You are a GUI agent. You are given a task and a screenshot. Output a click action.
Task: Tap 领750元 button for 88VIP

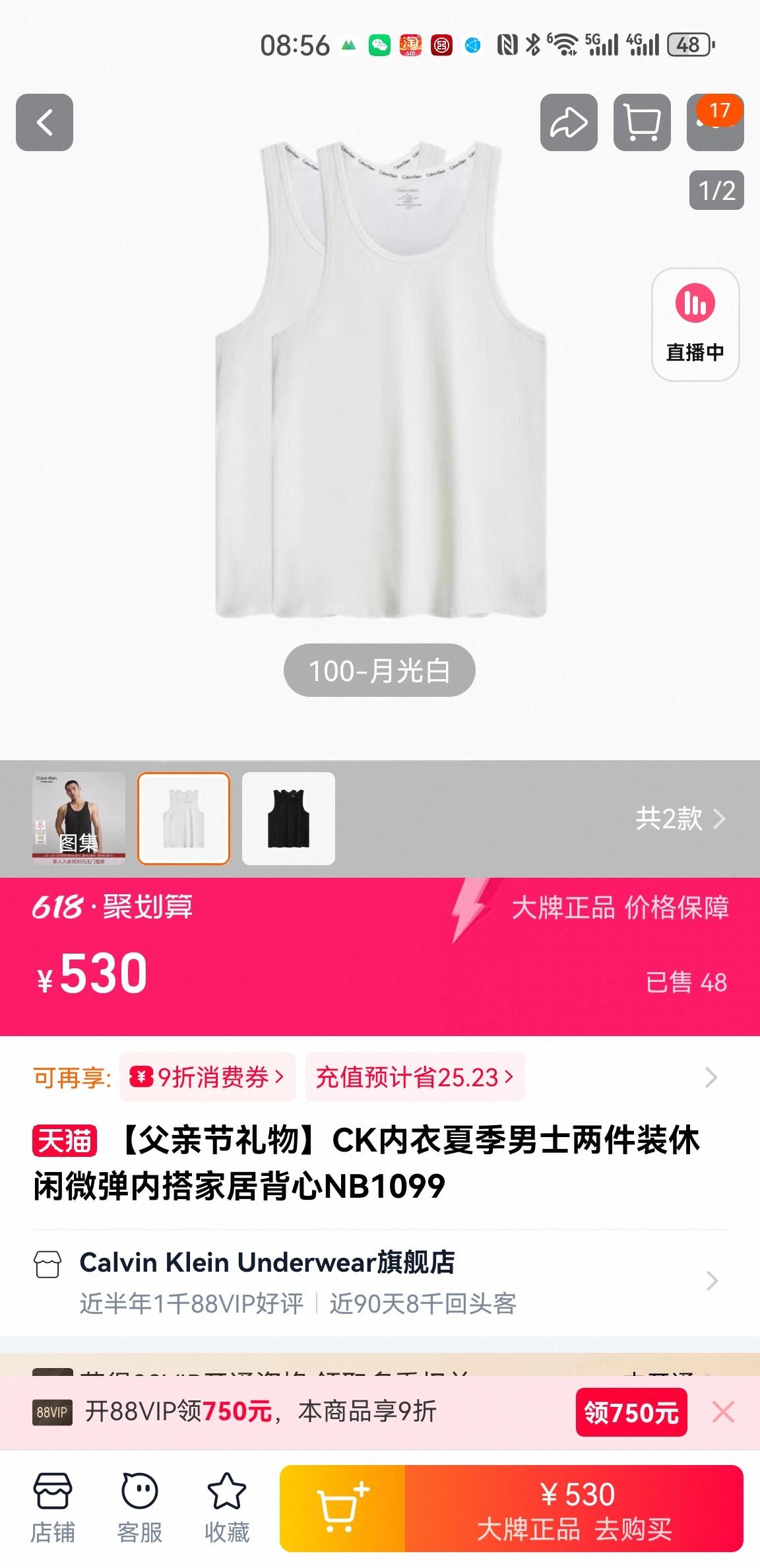[x=631, y=1413]
